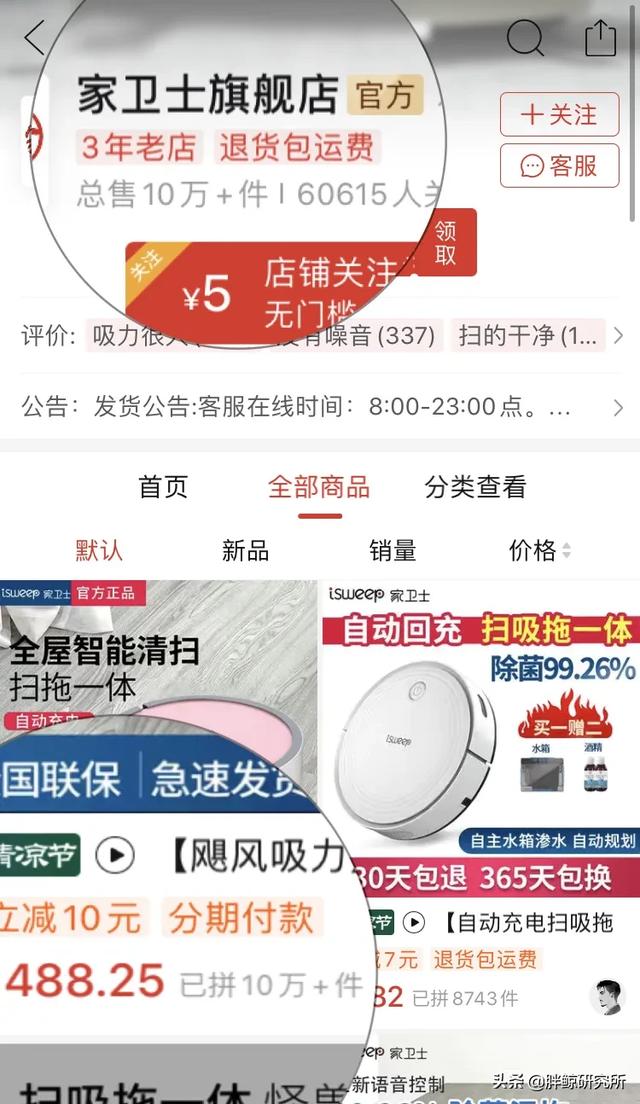
Task: Sort products by 价格
Action: point(539,550)
